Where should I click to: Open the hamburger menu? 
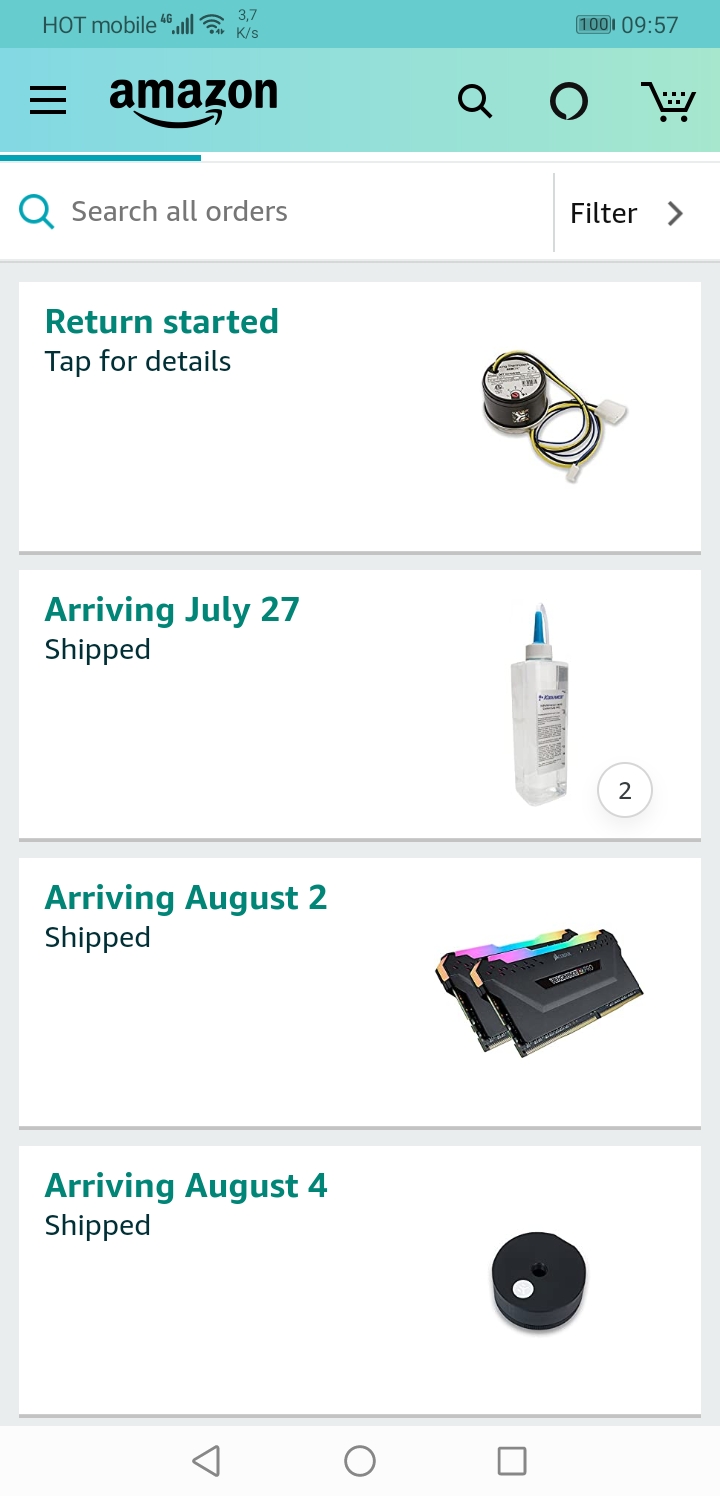coord(48,100)
